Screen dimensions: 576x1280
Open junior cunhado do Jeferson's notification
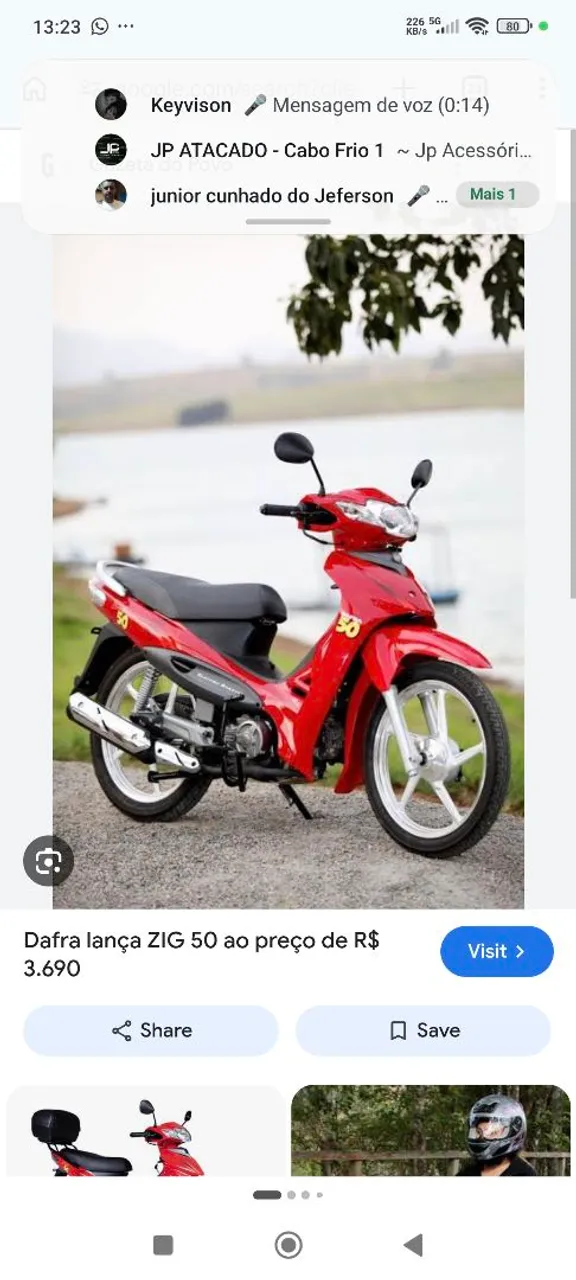[270, 195]
